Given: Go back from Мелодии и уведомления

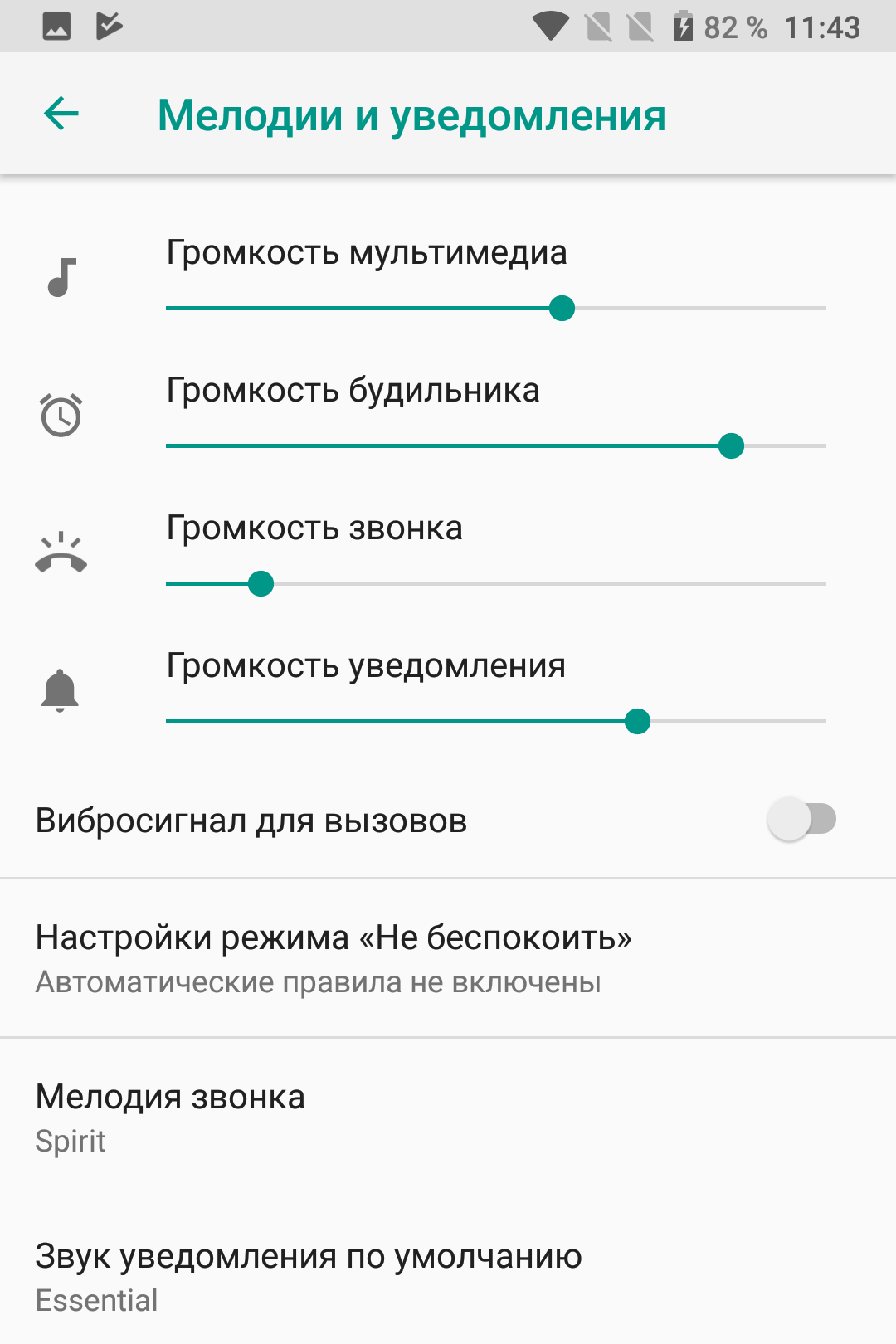Looking at the screenshot, I should point(61,114).
